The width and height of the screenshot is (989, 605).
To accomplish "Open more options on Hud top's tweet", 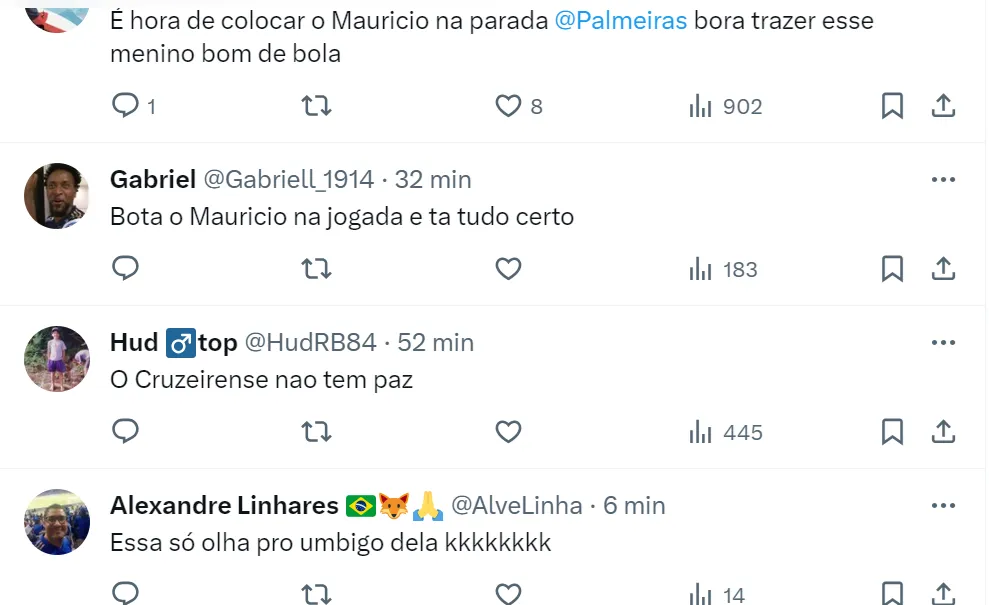I will [x=943, y=343].
